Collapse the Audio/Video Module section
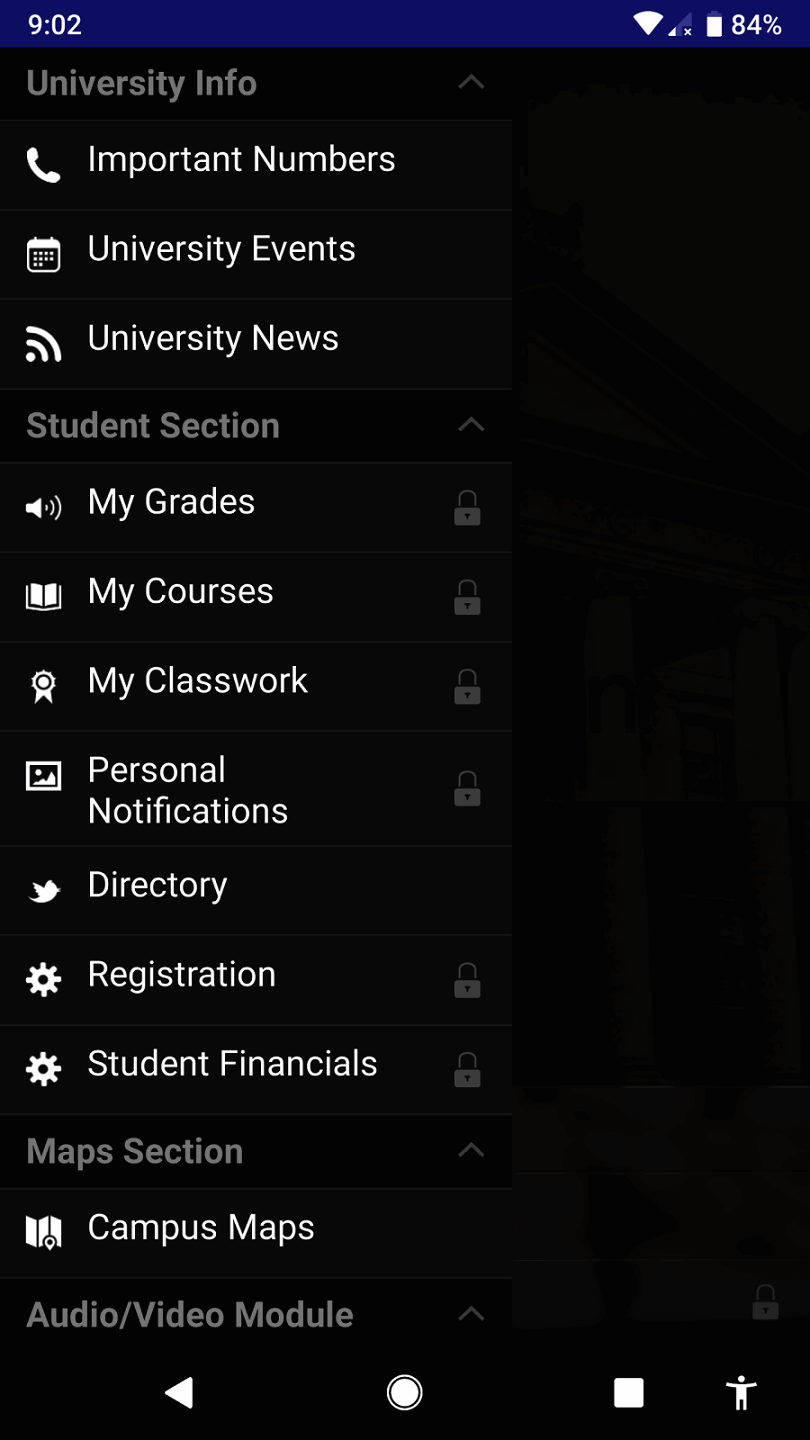 coord(470,1314)
